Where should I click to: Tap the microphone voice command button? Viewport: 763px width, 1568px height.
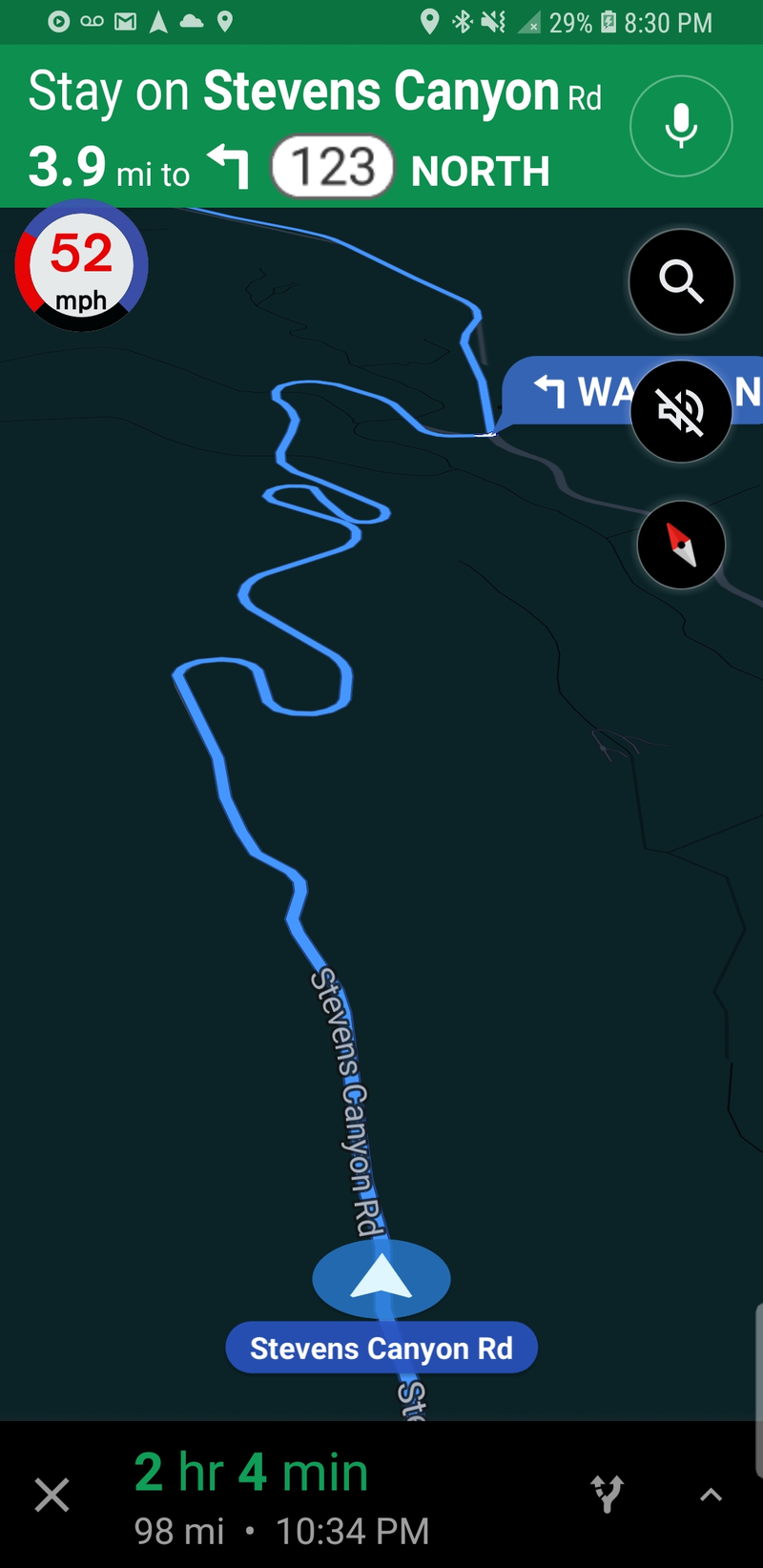pos(681,126)
